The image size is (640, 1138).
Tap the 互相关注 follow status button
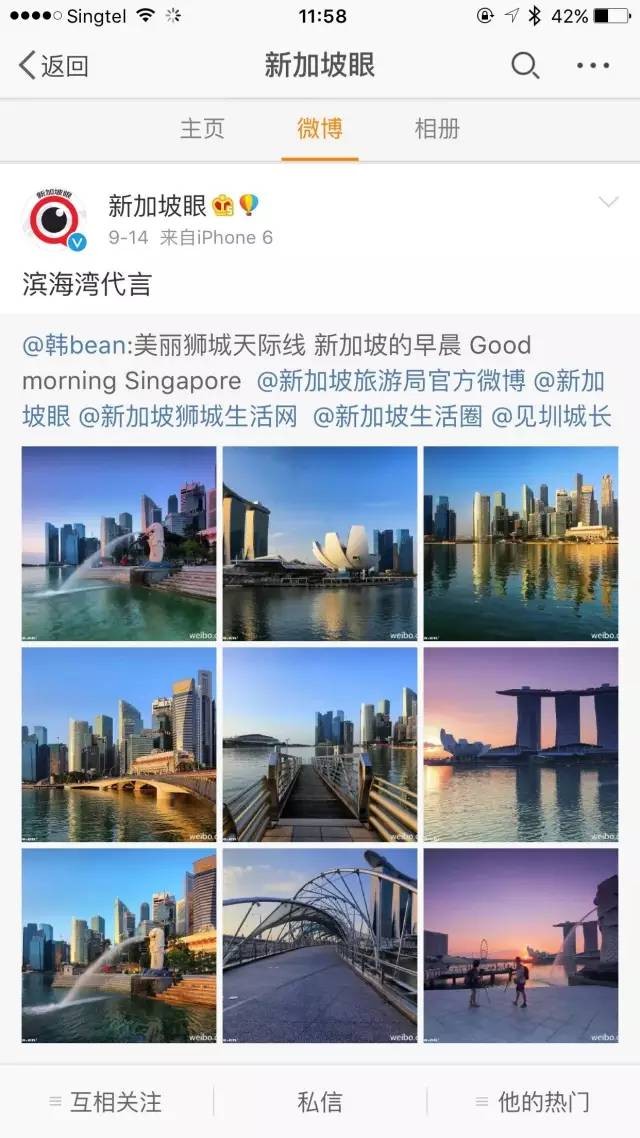click(106, 1102)
